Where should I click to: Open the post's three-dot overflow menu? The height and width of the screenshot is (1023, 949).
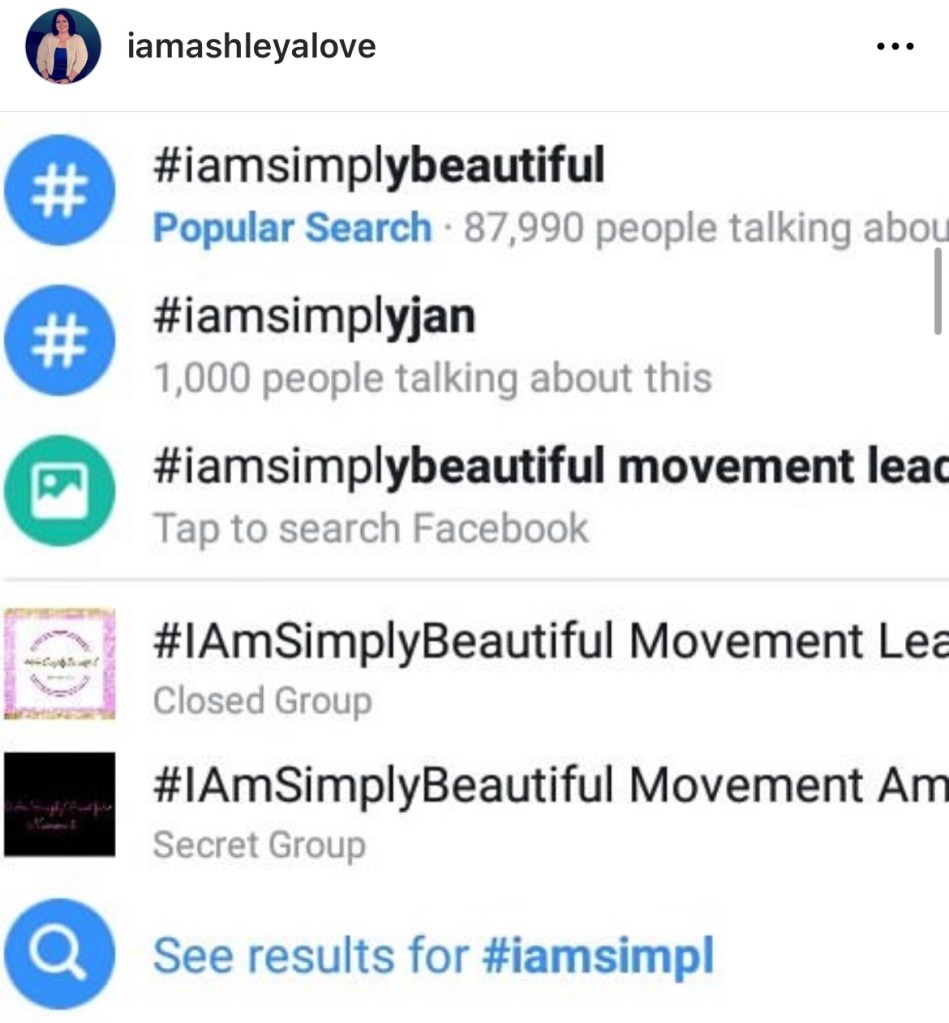tap(894, 47)
